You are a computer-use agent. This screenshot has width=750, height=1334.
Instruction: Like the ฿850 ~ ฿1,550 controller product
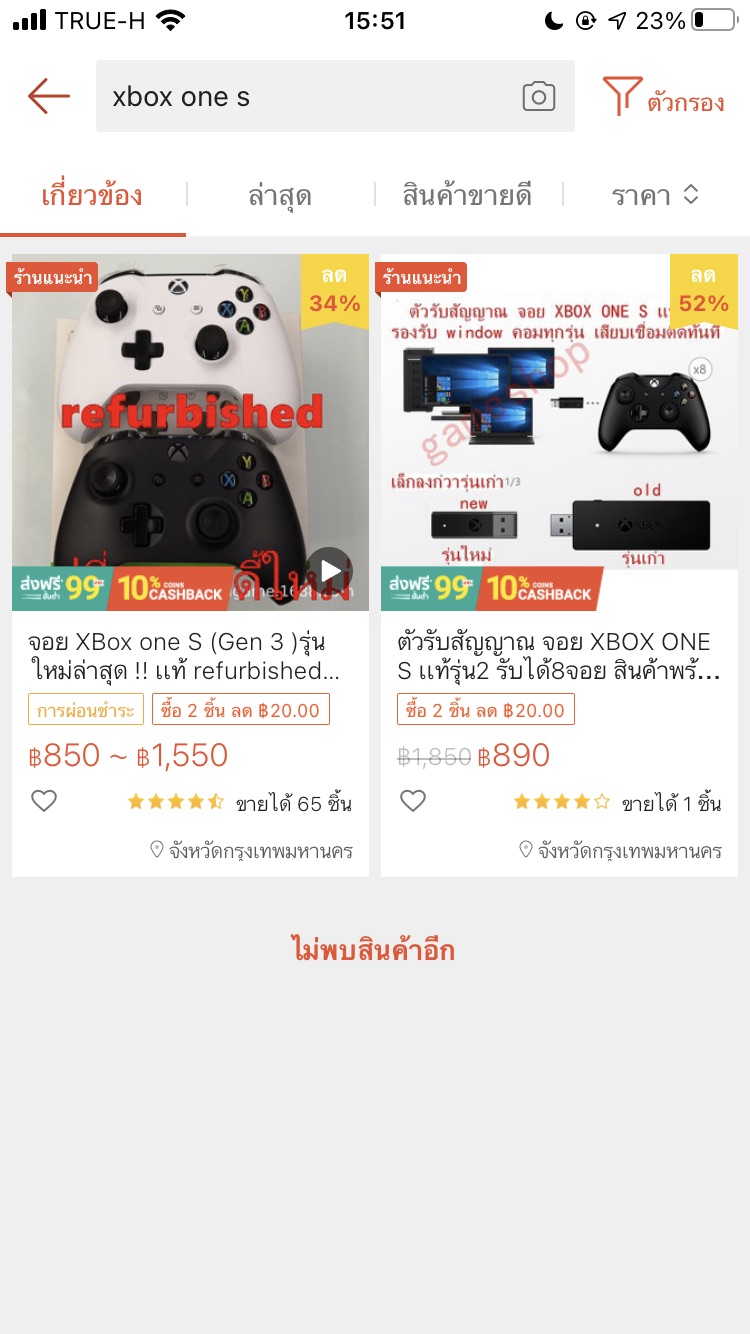click(44, 801)
